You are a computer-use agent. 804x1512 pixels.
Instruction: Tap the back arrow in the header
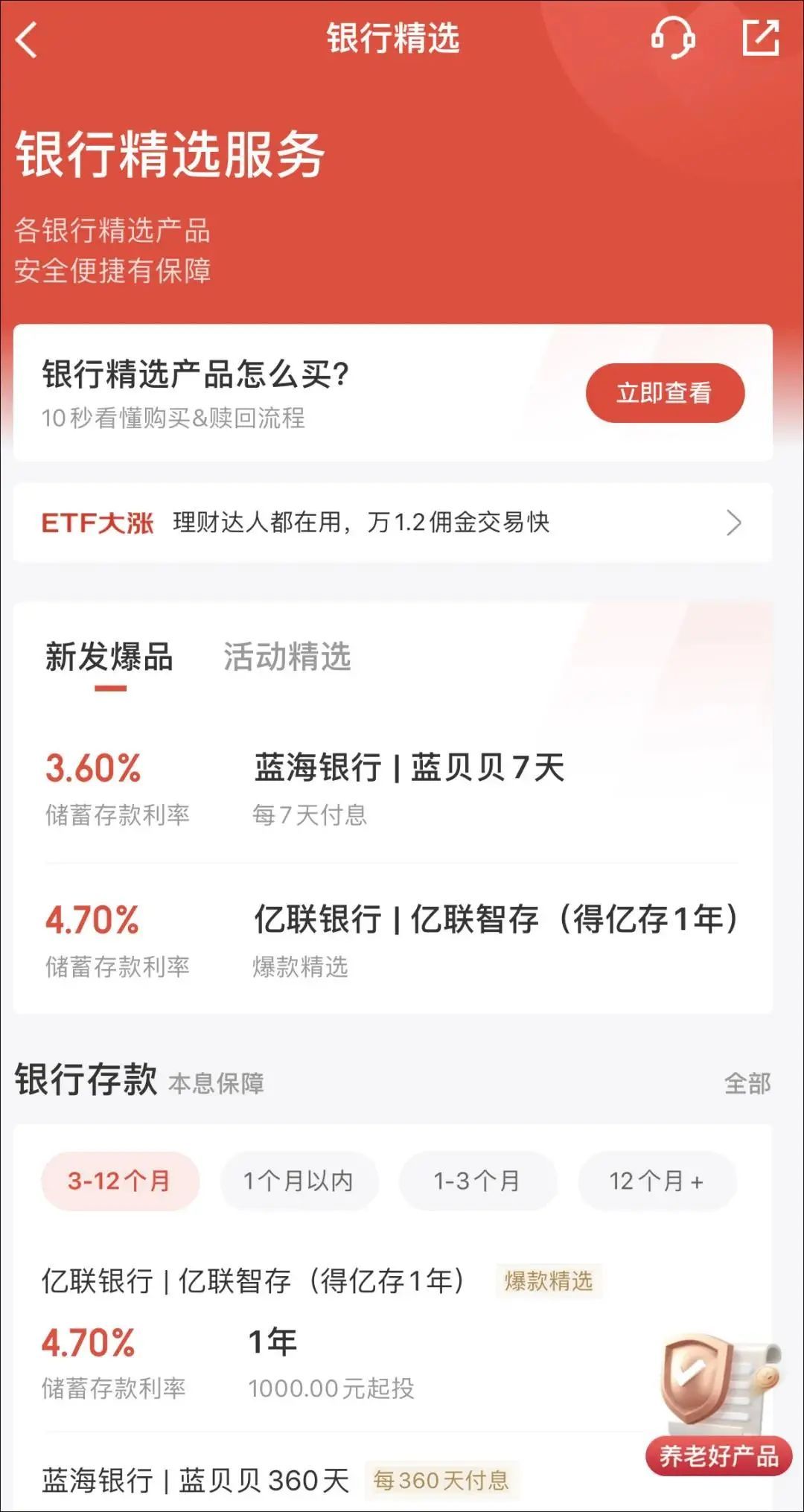(28, 41)
